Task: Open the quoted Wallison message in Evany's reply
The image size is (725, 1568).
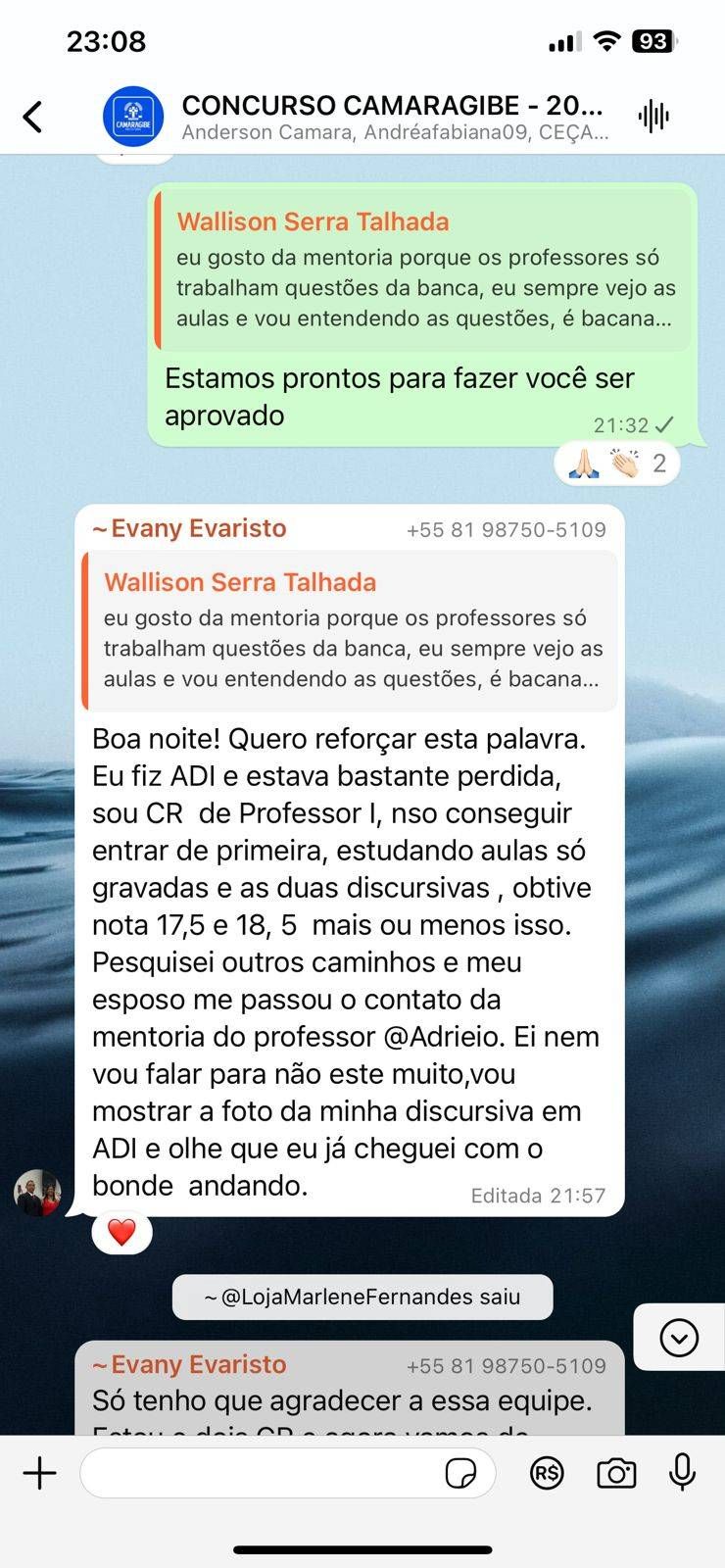Action: point(351,630)
